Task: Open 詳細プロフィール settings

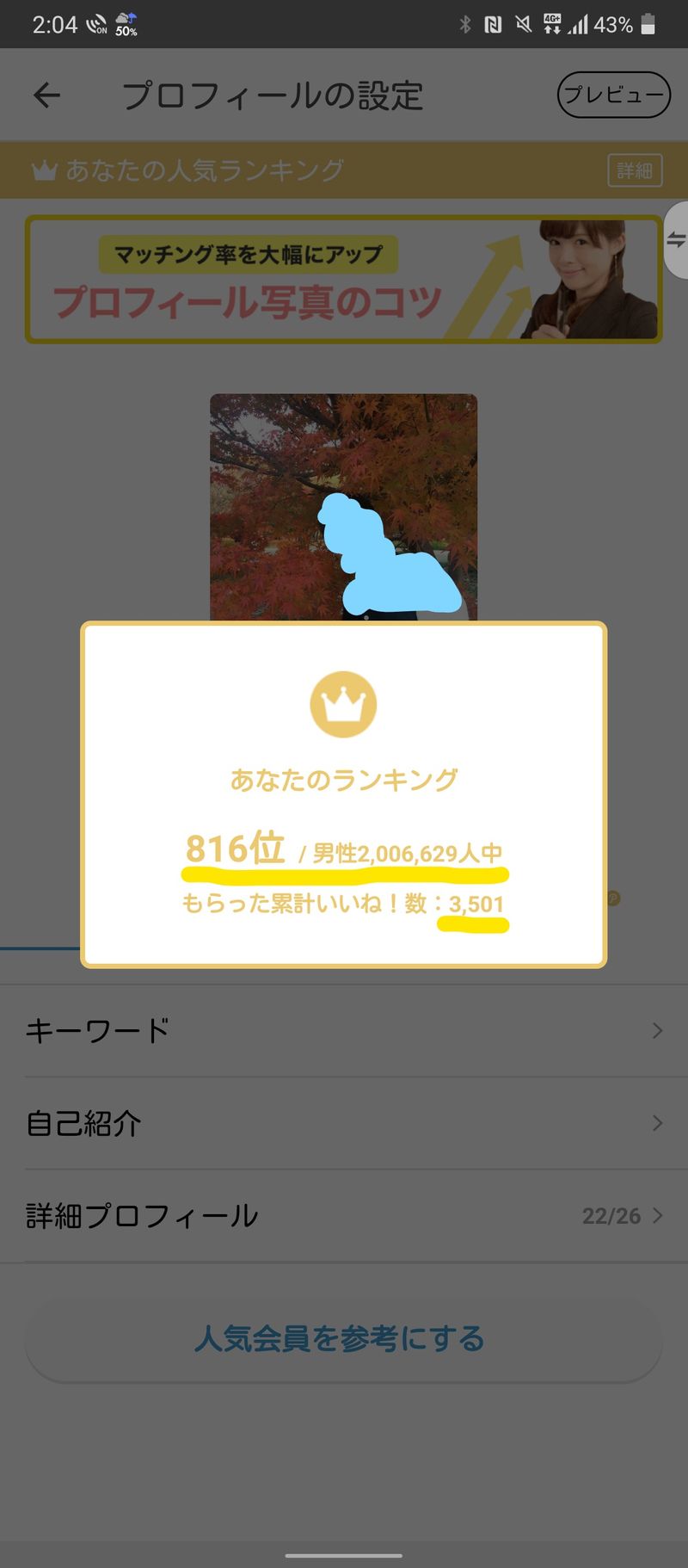Action: click(343, 1215)
